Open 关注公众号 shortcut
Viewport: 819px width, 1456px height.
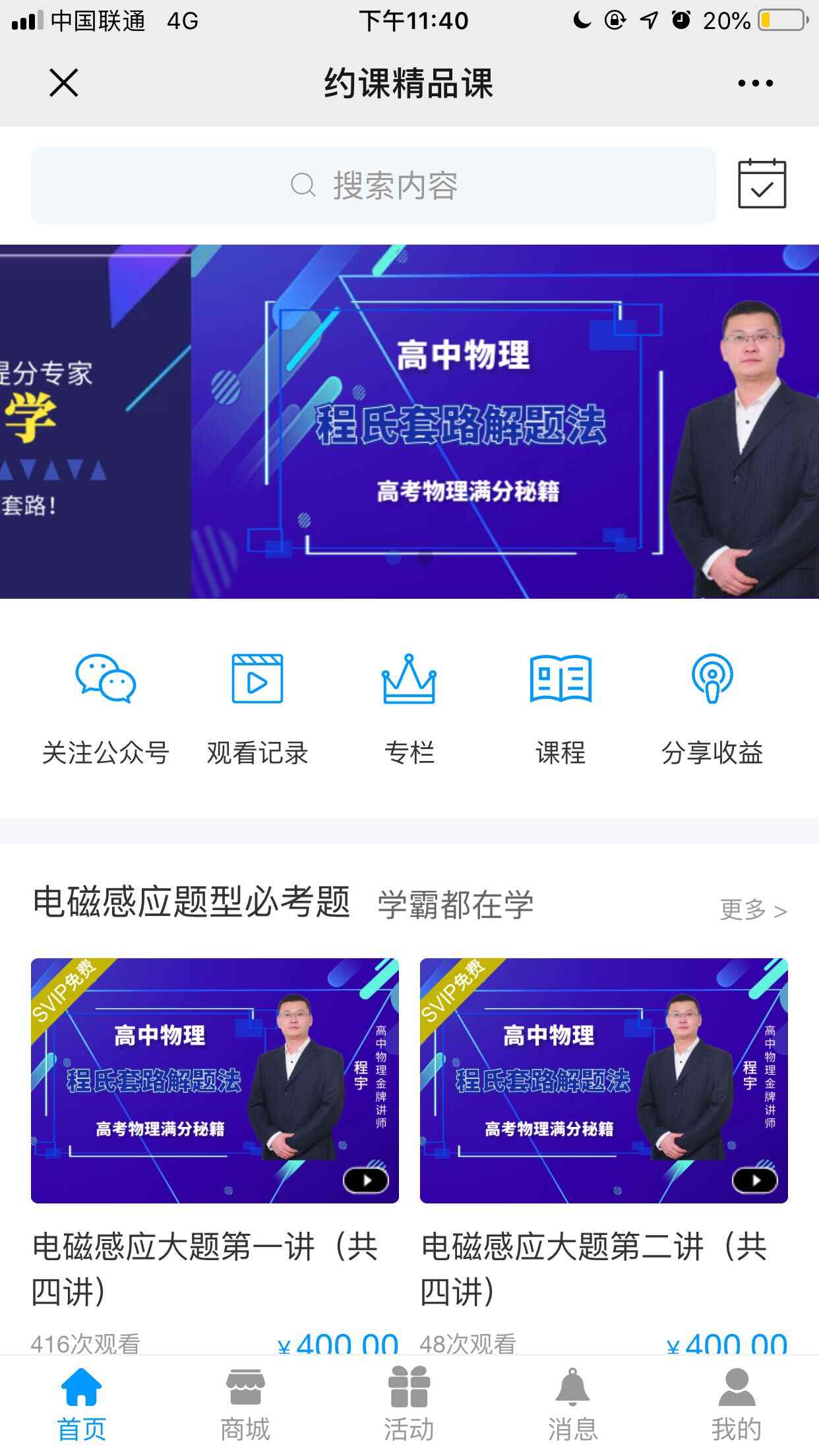tap(106, 709)
